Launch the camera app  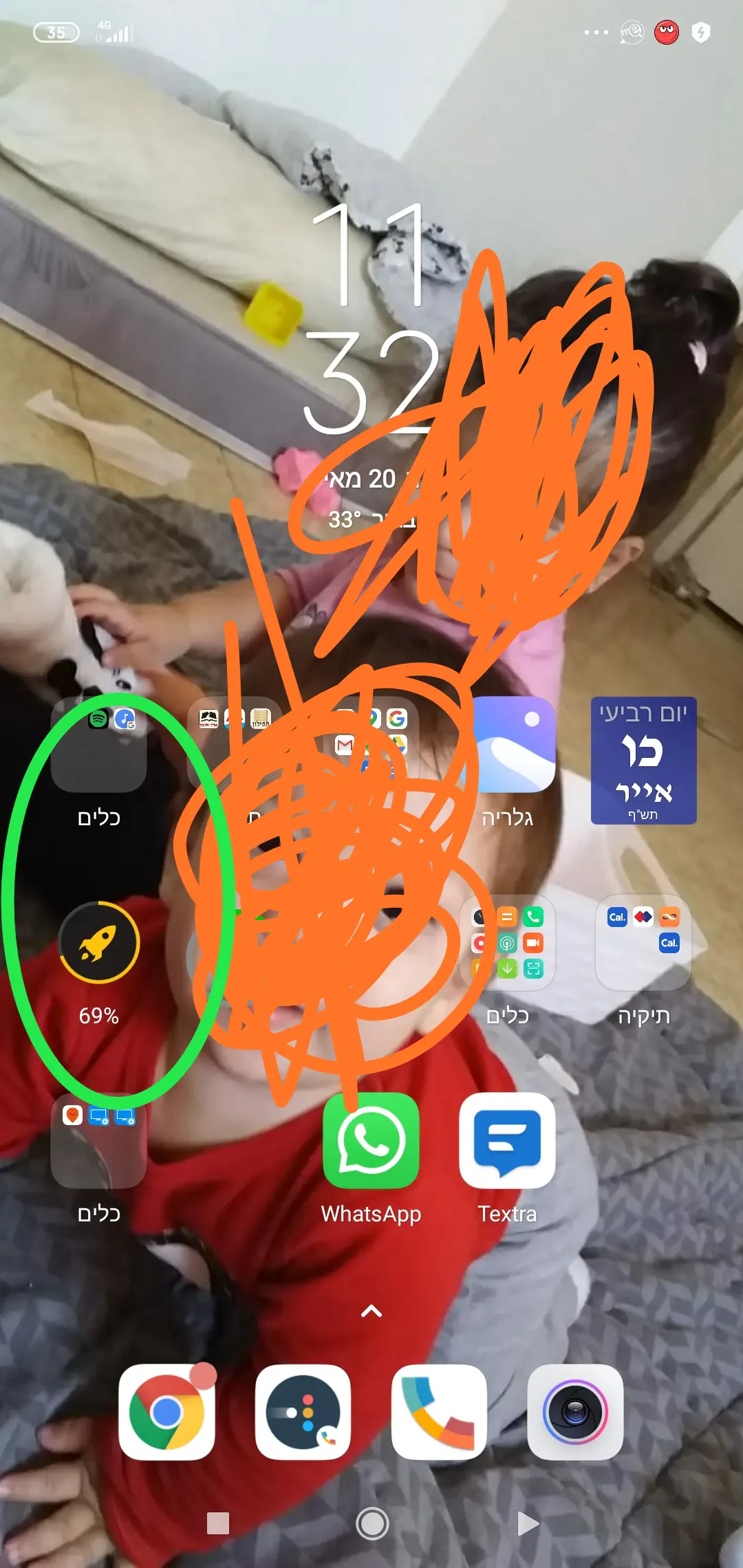(575, 1412)
